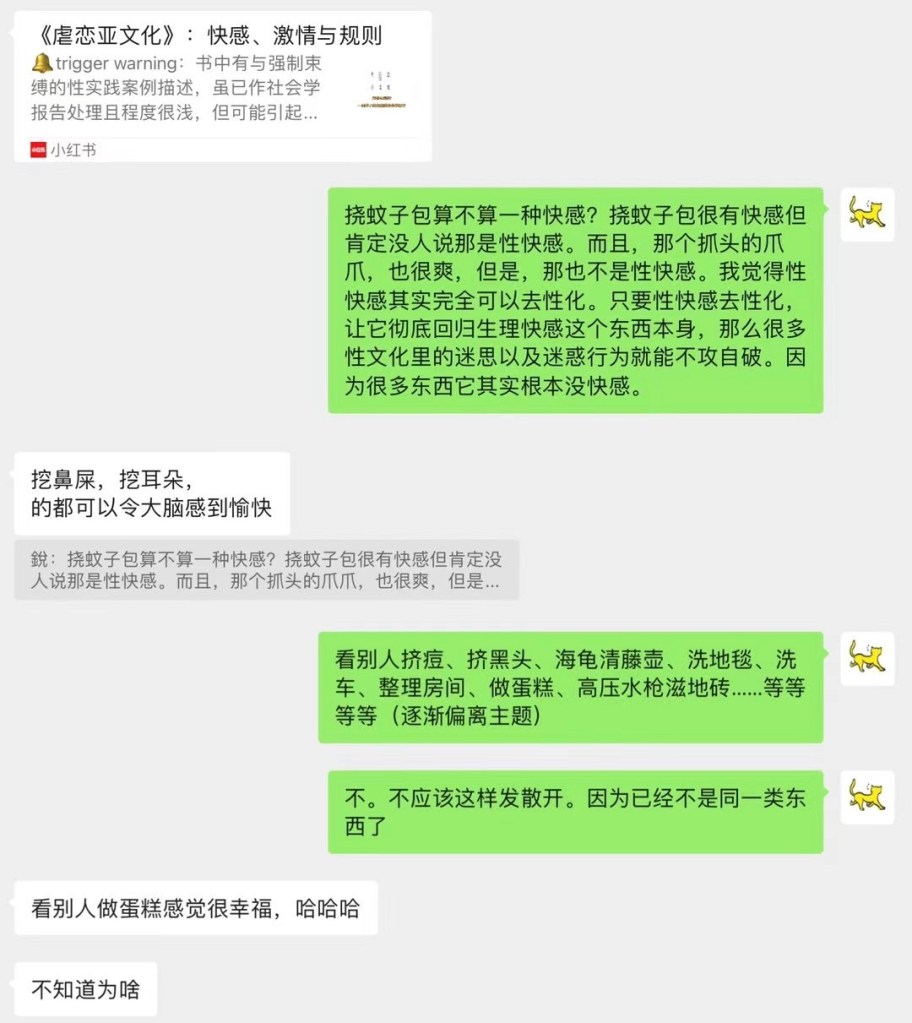Image resolution: width=912 pixels, height=1023 pixels.
Task: Tap the cat avatar beside the 挠蚊子包 message
Action: 866,214
